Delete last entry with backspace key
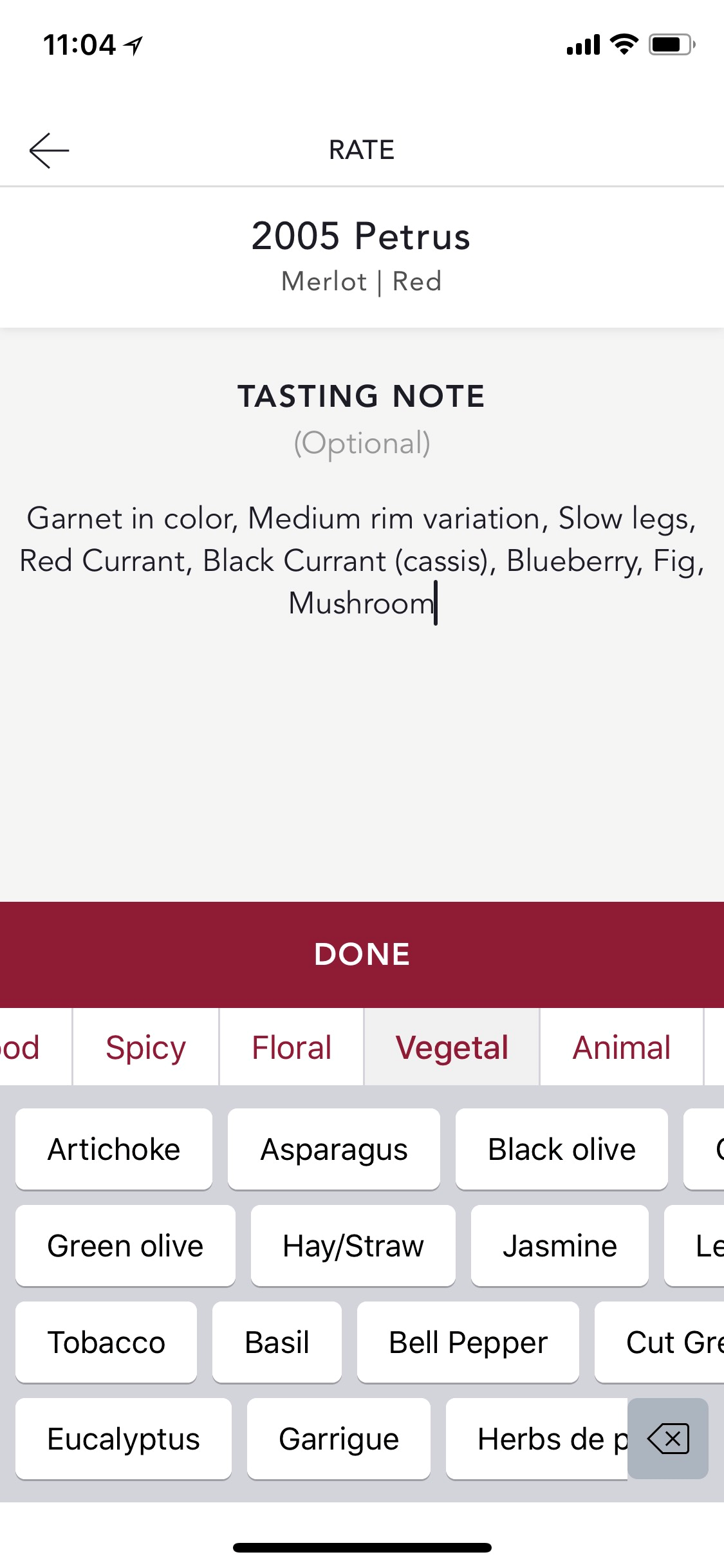724x1568 pixels. point(668,1439)
